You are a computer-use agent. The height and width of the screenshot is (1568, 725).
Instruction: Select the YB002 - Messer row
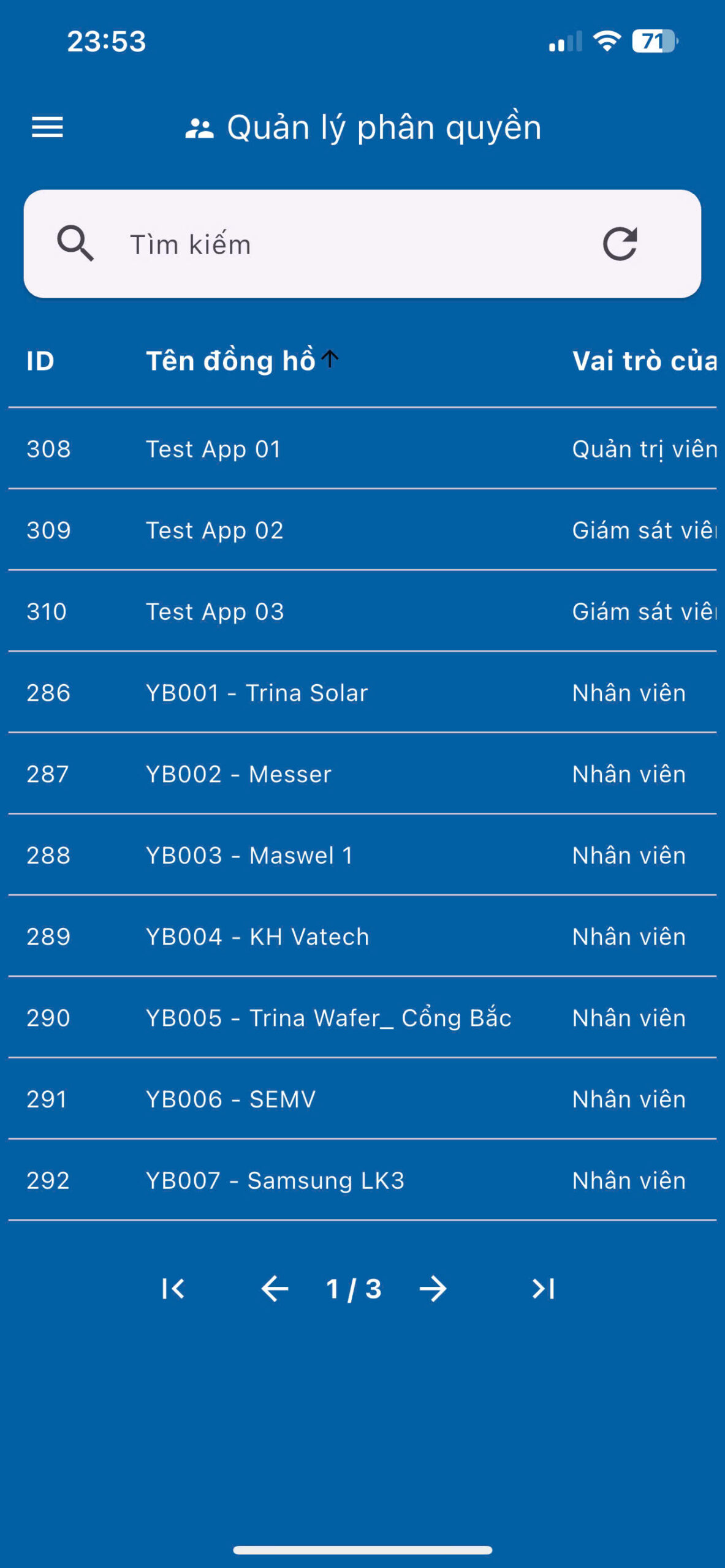tap(238, 774)
